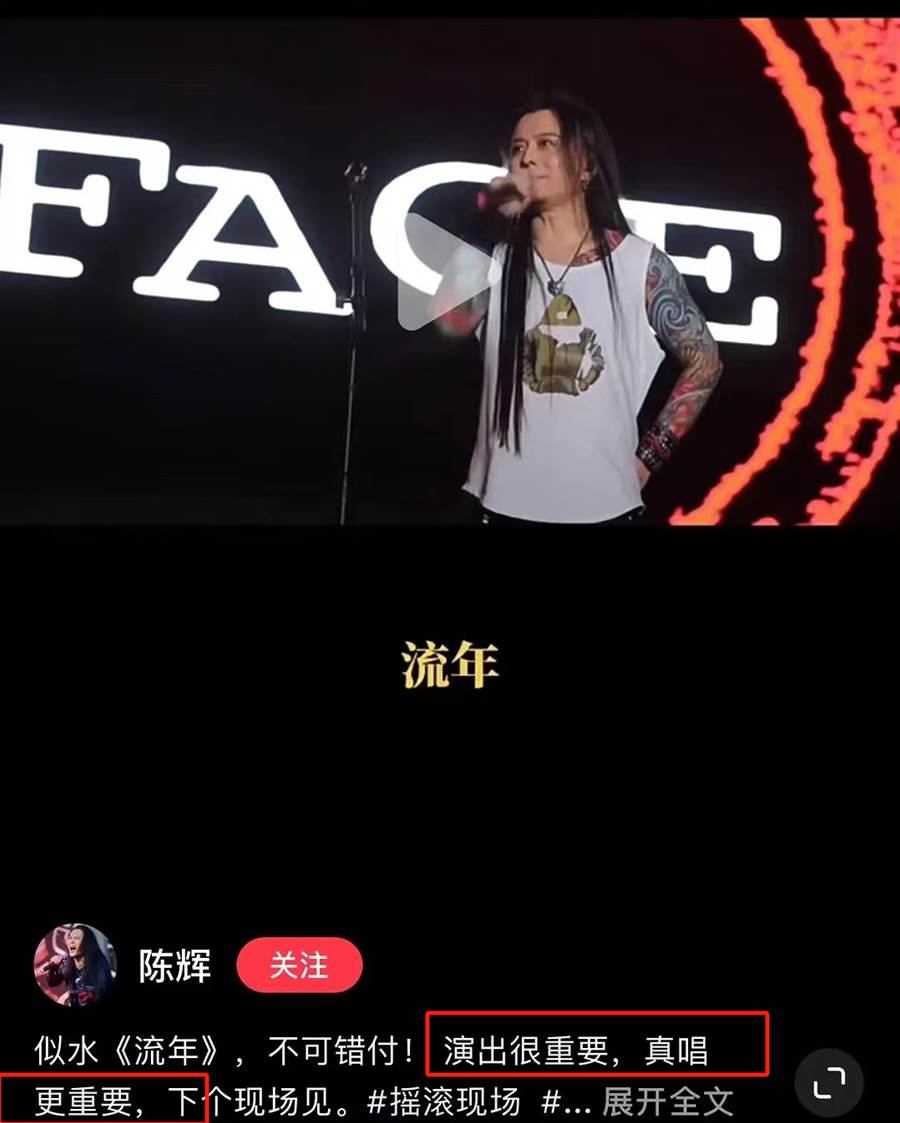
Task: Expand the caption with 展开全文
Action: point(667,1101)
